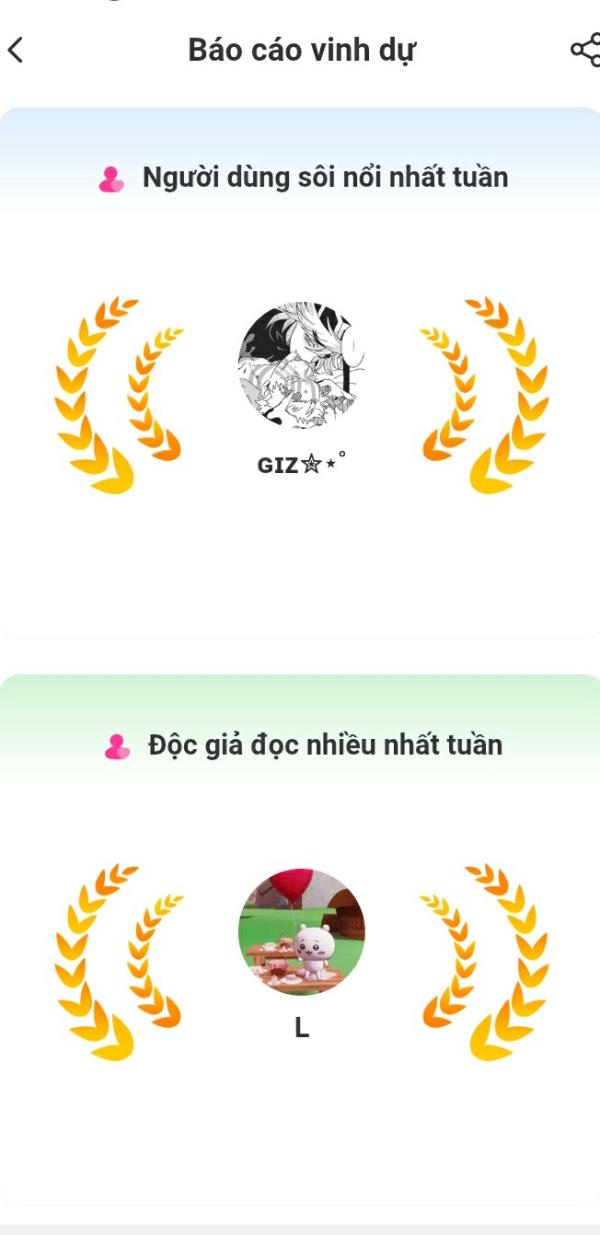Open GIZ user's profile avatar
The height and width of the screenshot is (1235, 600).
click(301, 366)
